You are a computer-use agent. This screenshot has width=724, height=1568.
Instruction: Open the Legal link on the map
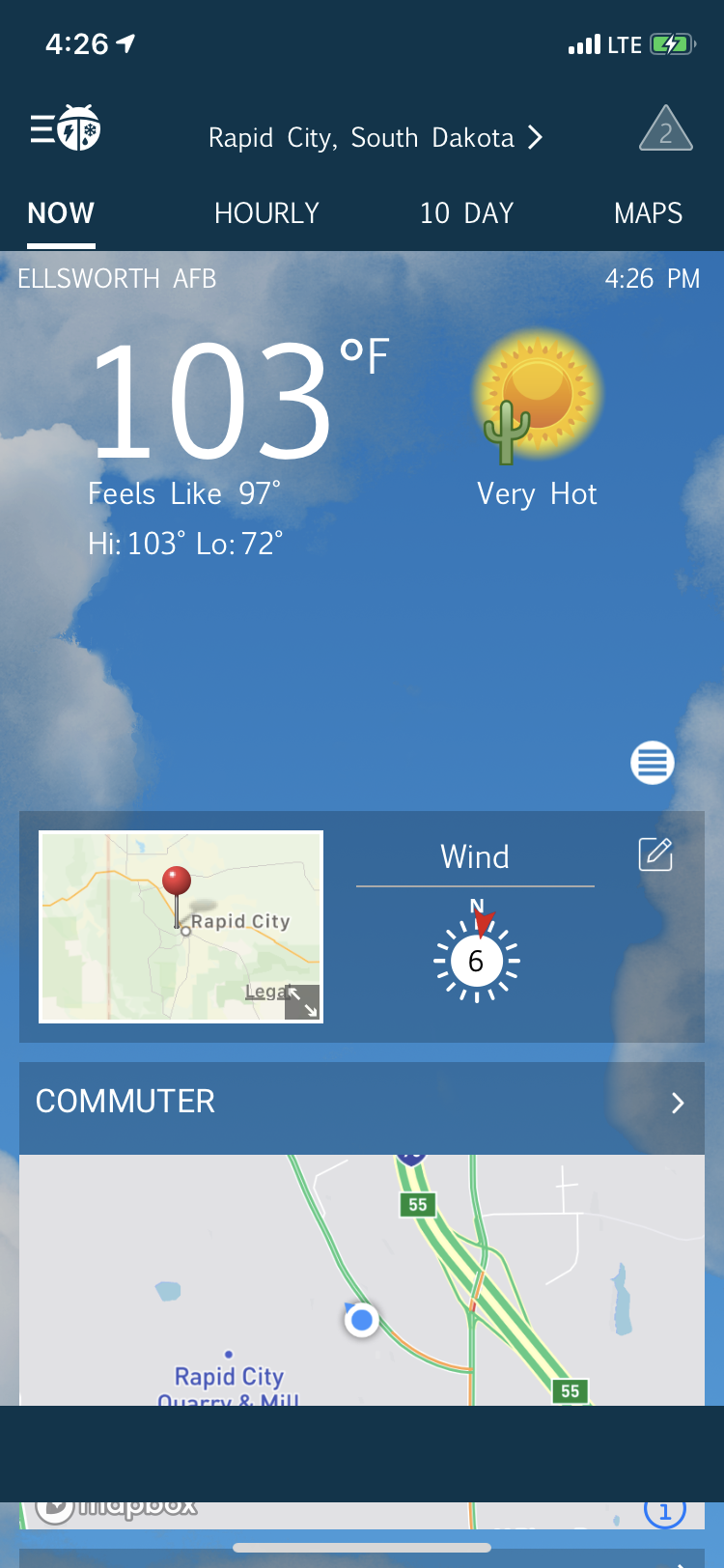[x=263, y=992]
